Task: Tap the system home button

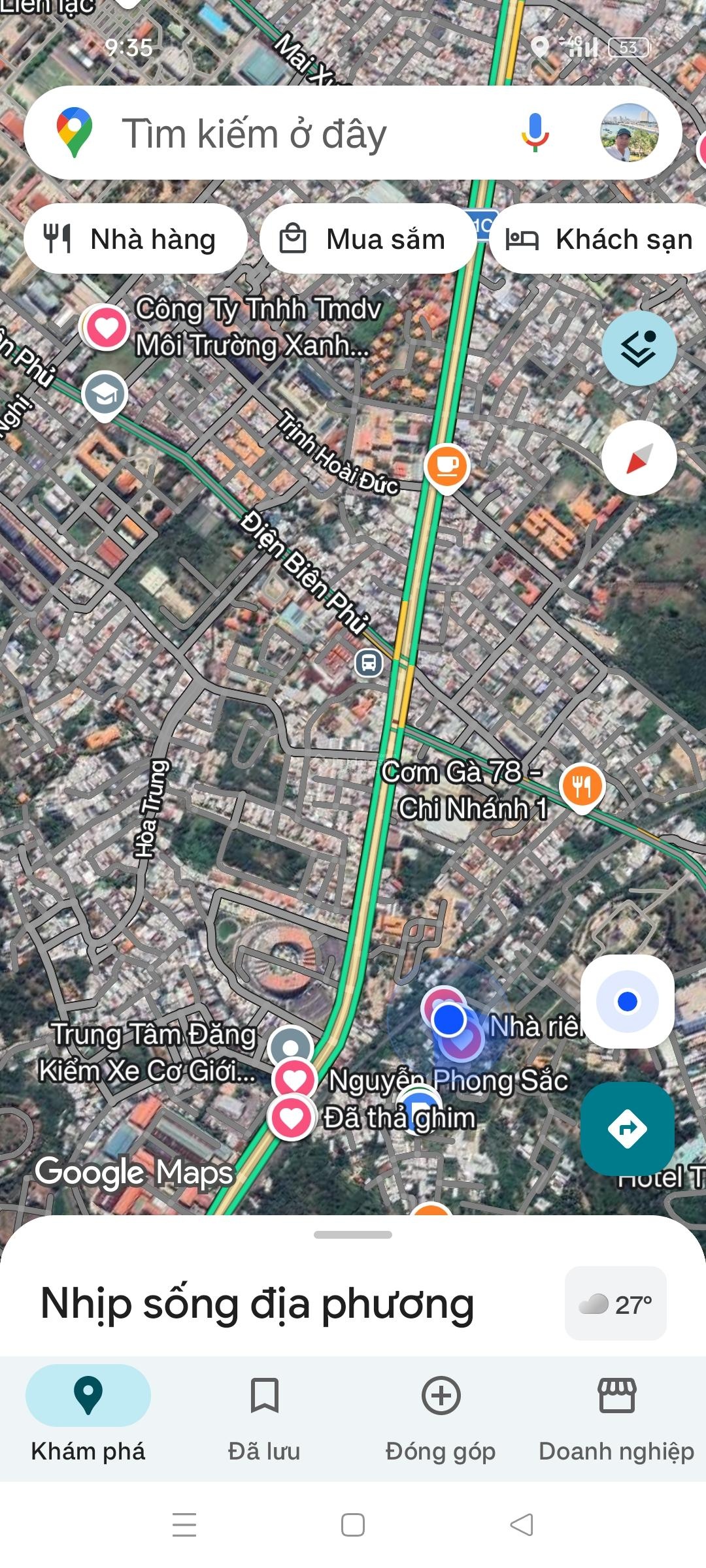Action: 353,1525
